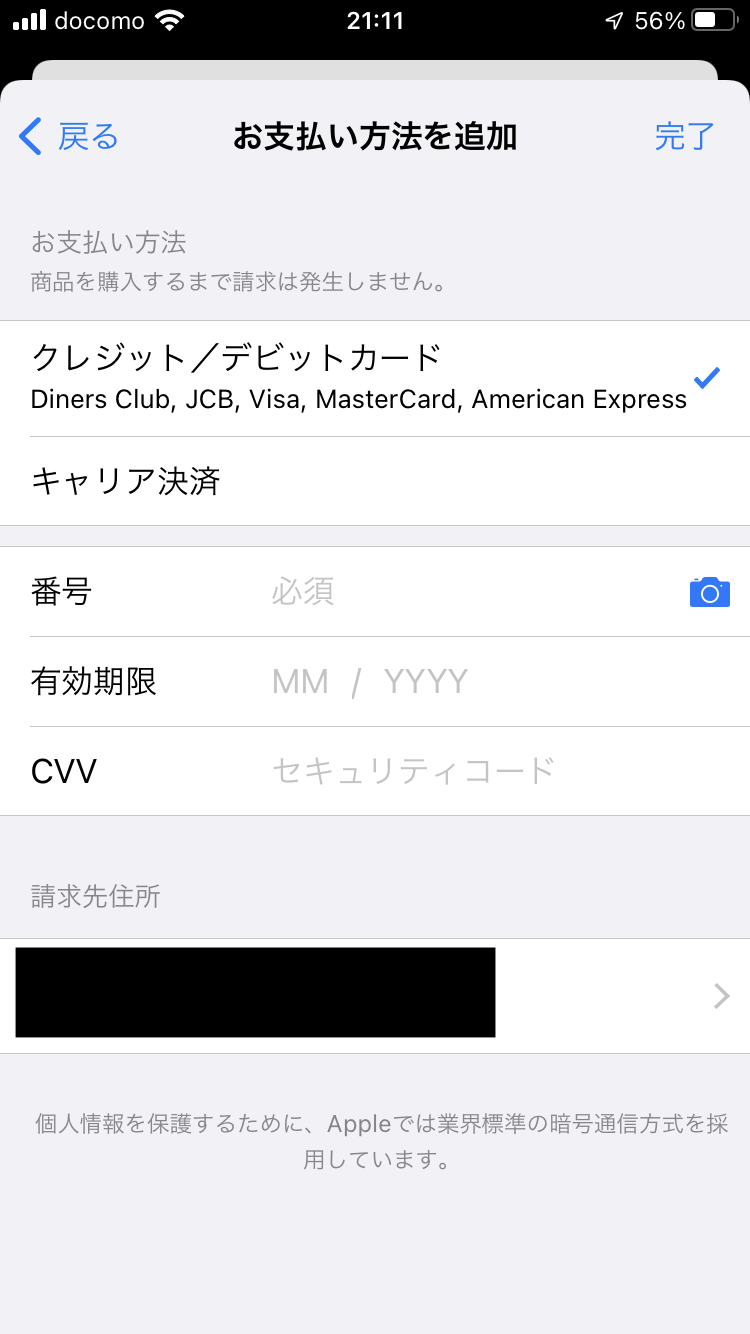Screen dimensions: 750x1334
Task: Select クレジット／デビットカード payment option
Action: 360,378
